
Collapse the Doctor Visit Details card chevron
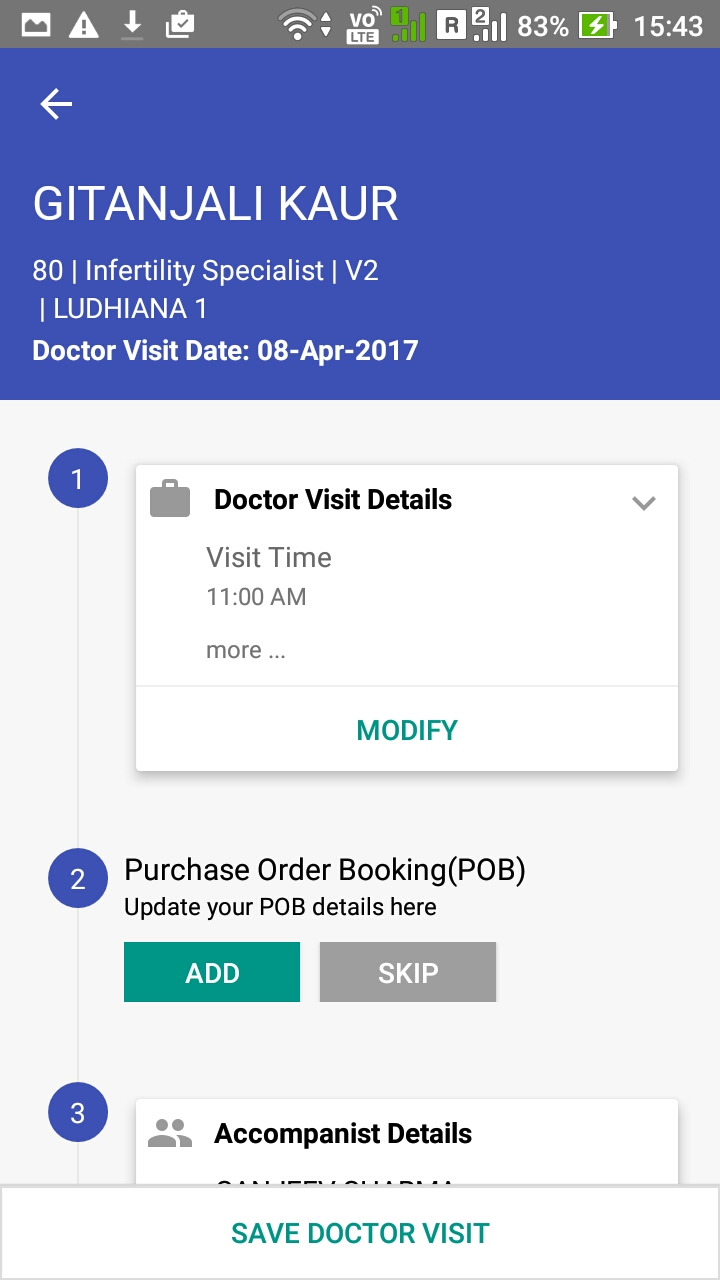tap(643, 503)
